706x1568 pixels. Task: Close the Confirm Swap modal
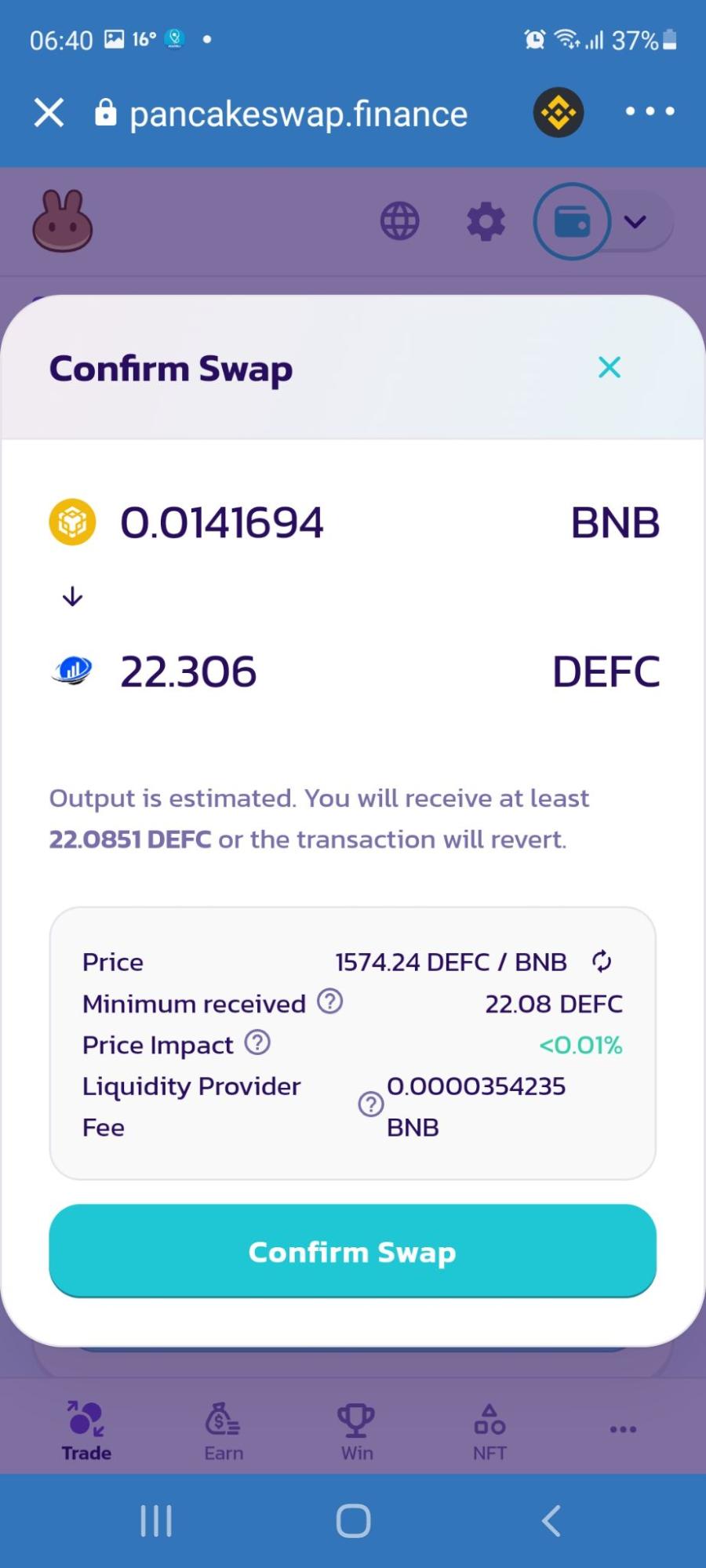point(610,367)
